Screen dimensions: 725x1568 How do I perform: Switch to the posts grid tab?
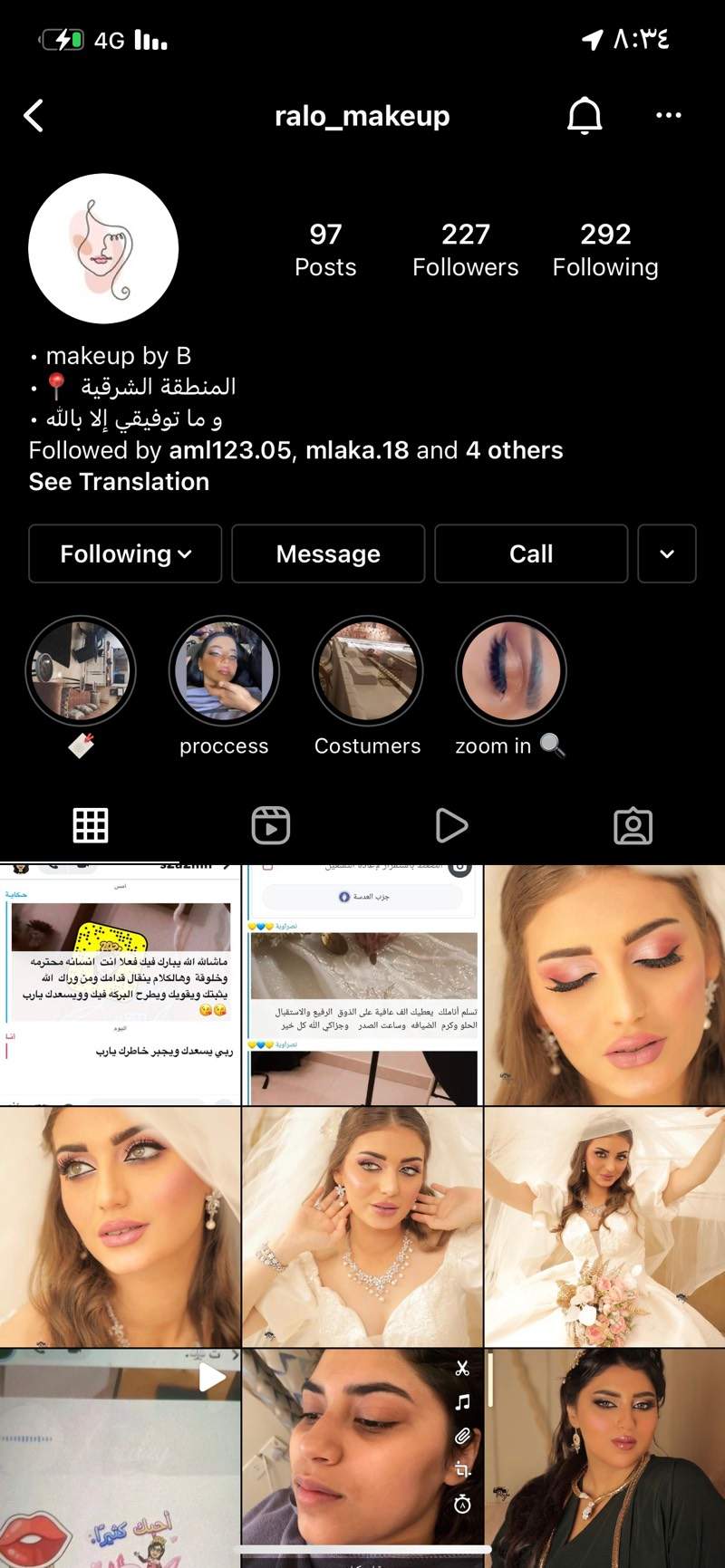[x=91, y=825]
